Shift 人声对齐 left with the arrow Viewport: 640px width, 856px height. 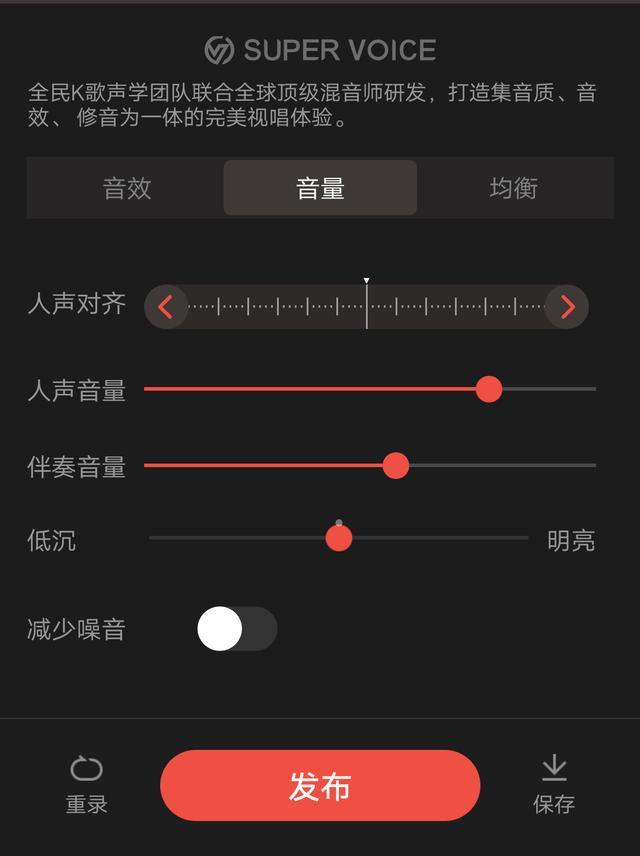(166, 307)
